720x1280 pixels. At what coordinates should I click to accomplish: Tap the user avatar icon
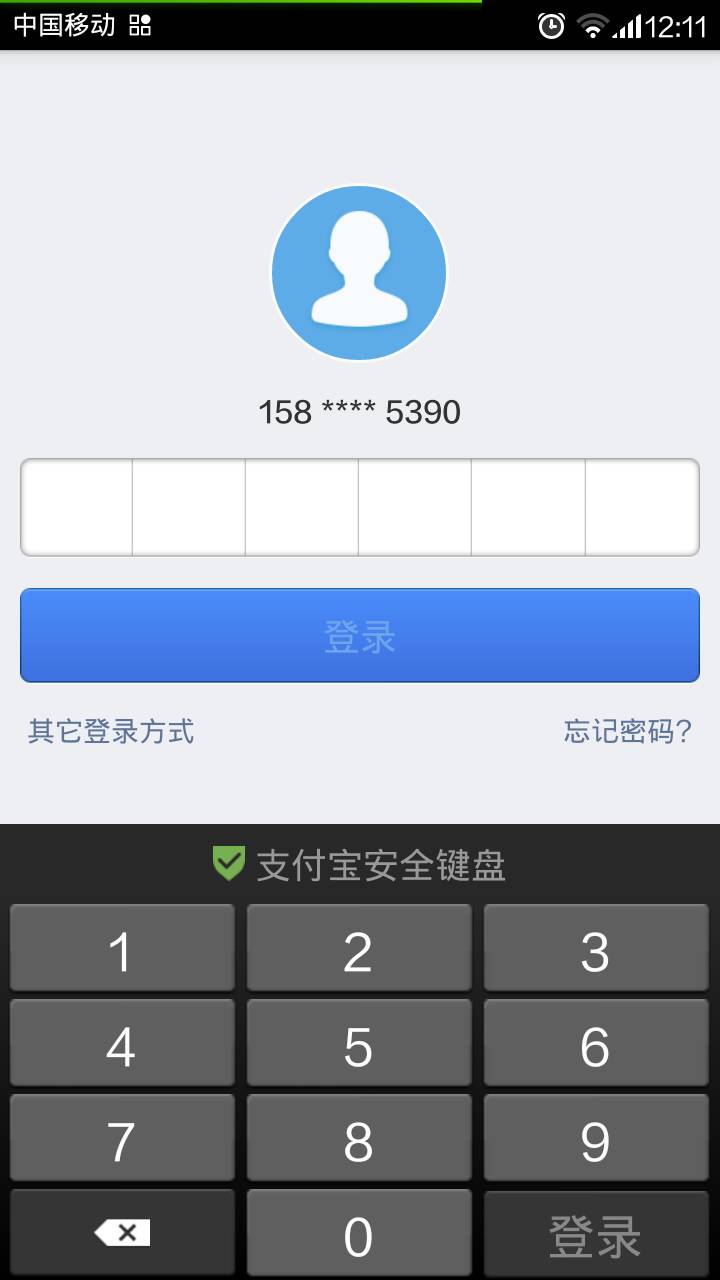(x=358, y=272)
